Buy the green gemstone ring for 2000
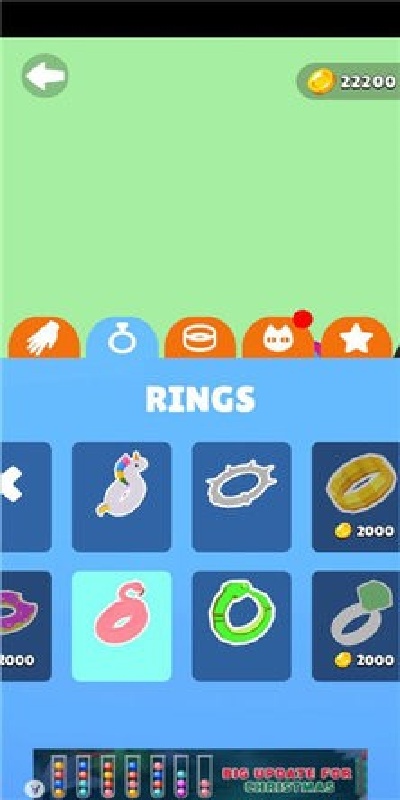 (x=356, y=626)
